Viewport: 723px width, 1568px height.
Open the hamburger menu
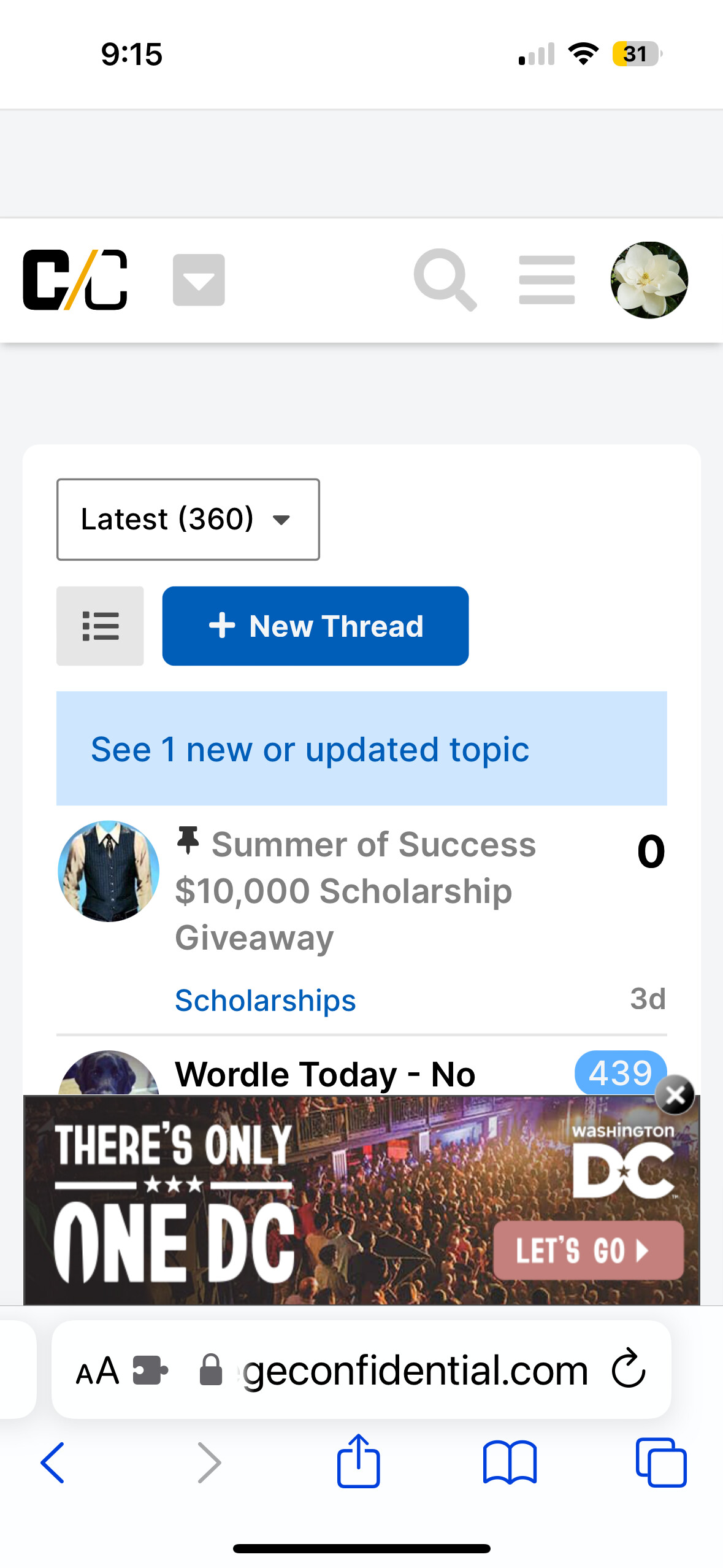coord(546,280)
